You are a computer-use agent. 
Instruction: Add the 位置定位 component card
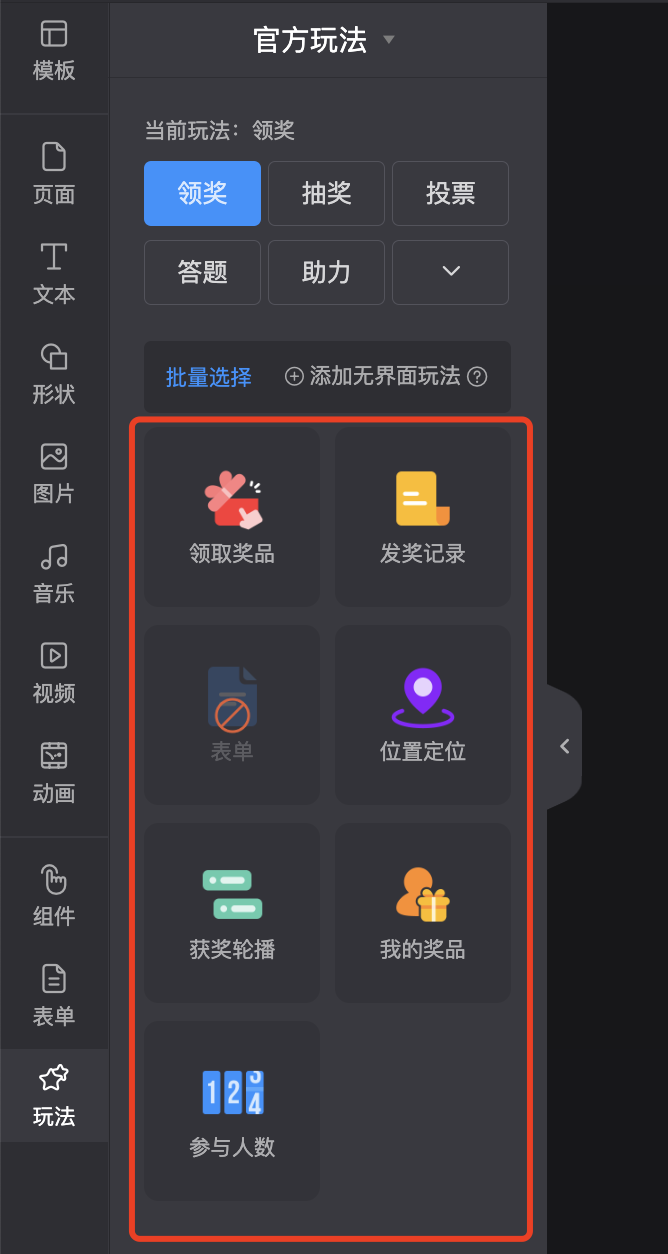click(x=423, y=714)
